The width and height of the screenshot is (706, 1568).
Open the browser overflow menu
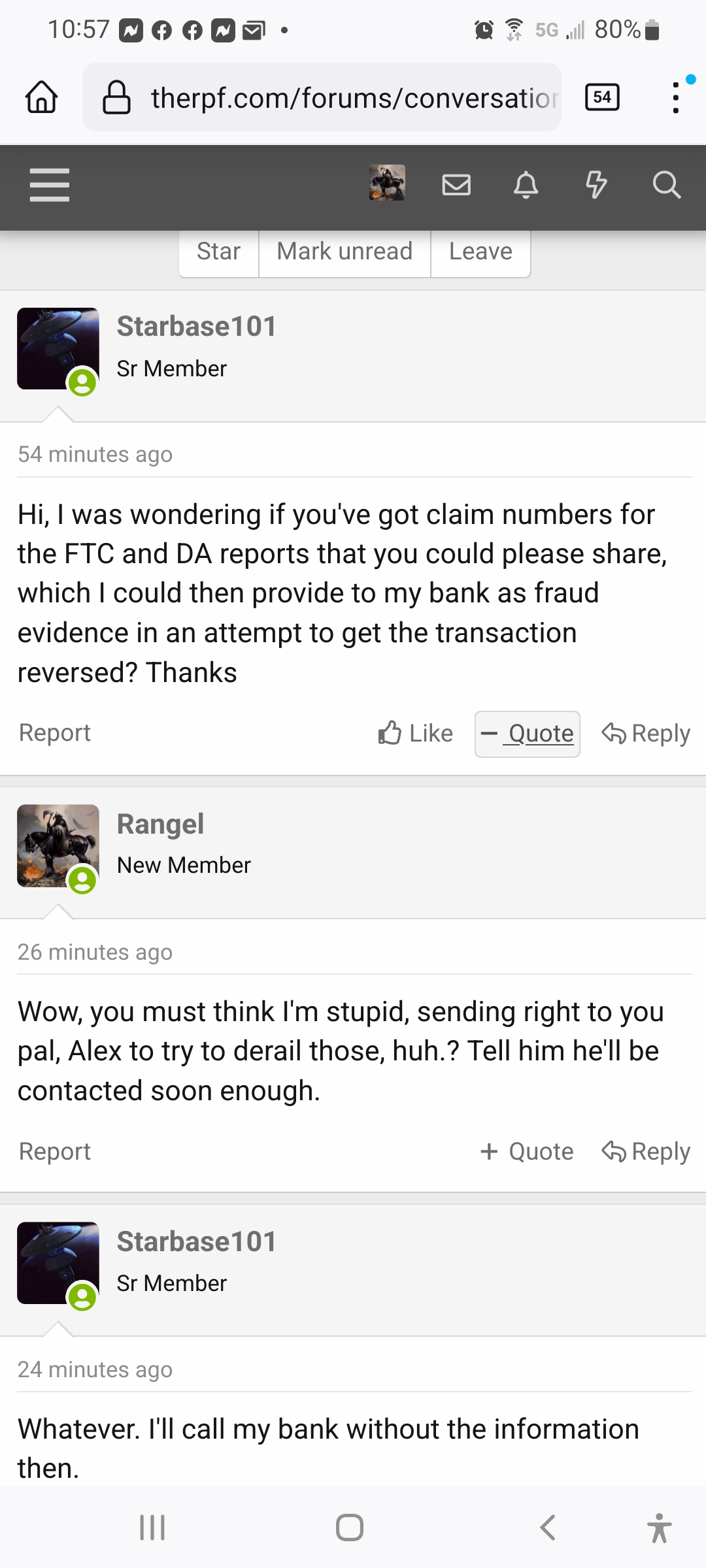(676, 97)
